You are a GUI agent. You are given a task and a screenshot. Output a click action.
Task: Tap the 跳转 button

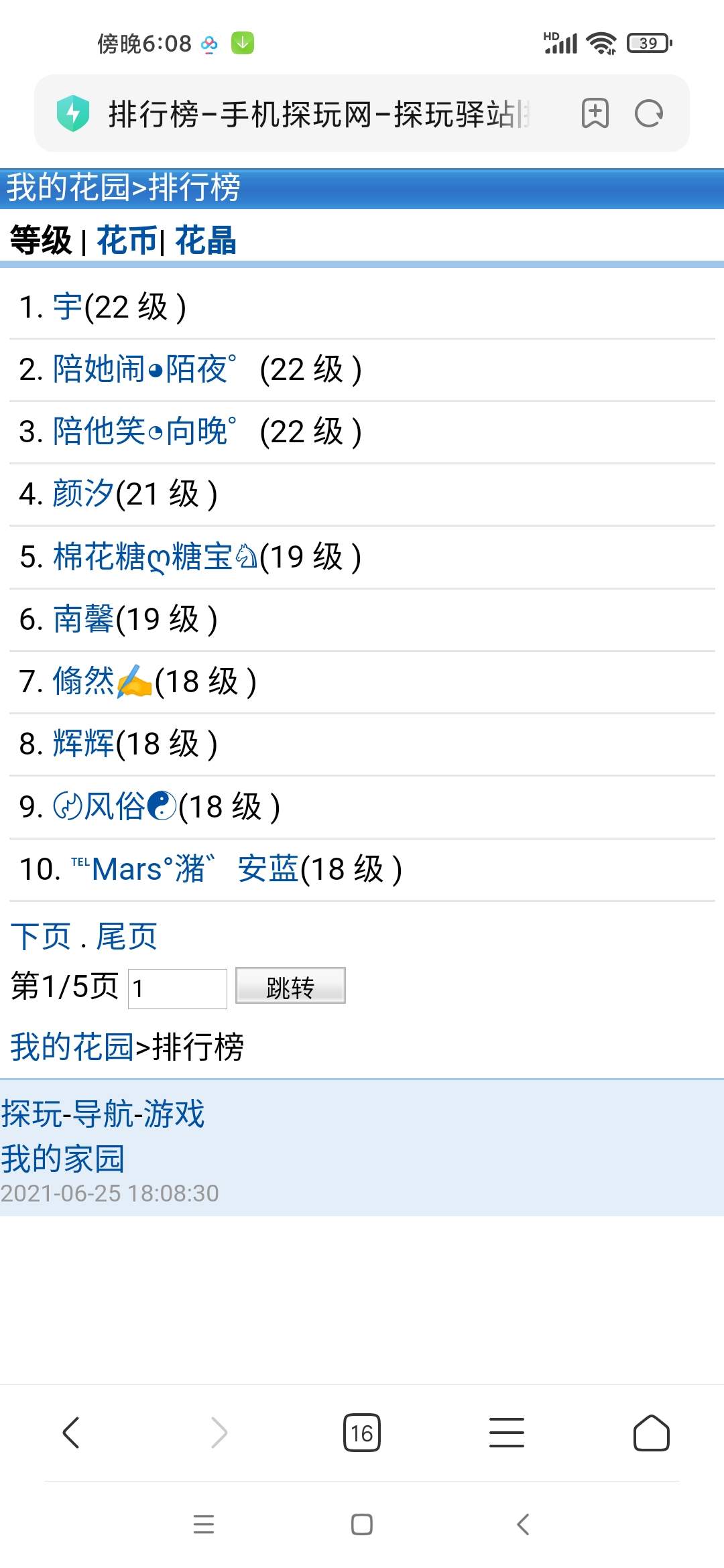point(290,986)
